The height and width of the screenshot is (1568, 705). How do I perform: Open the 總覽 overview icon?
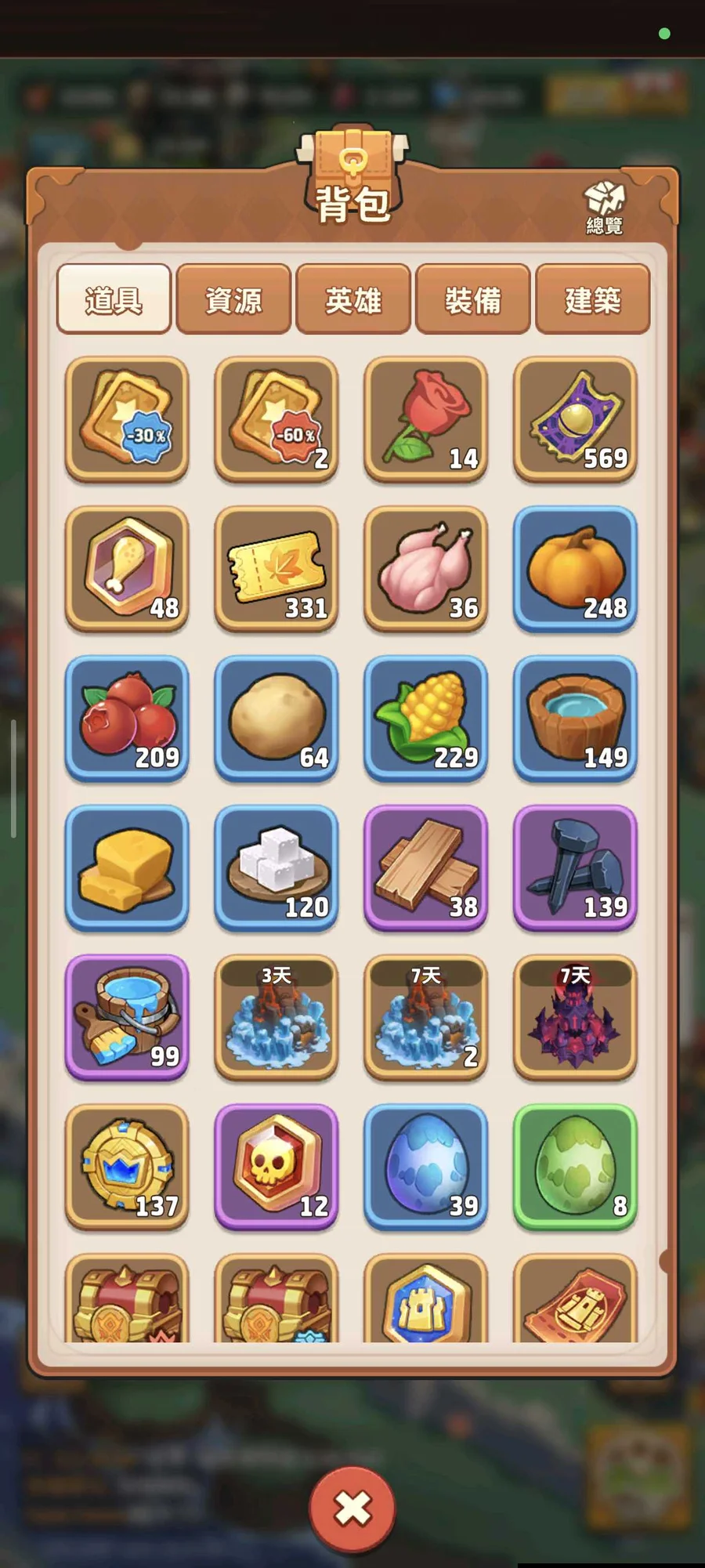coord(604,207)
